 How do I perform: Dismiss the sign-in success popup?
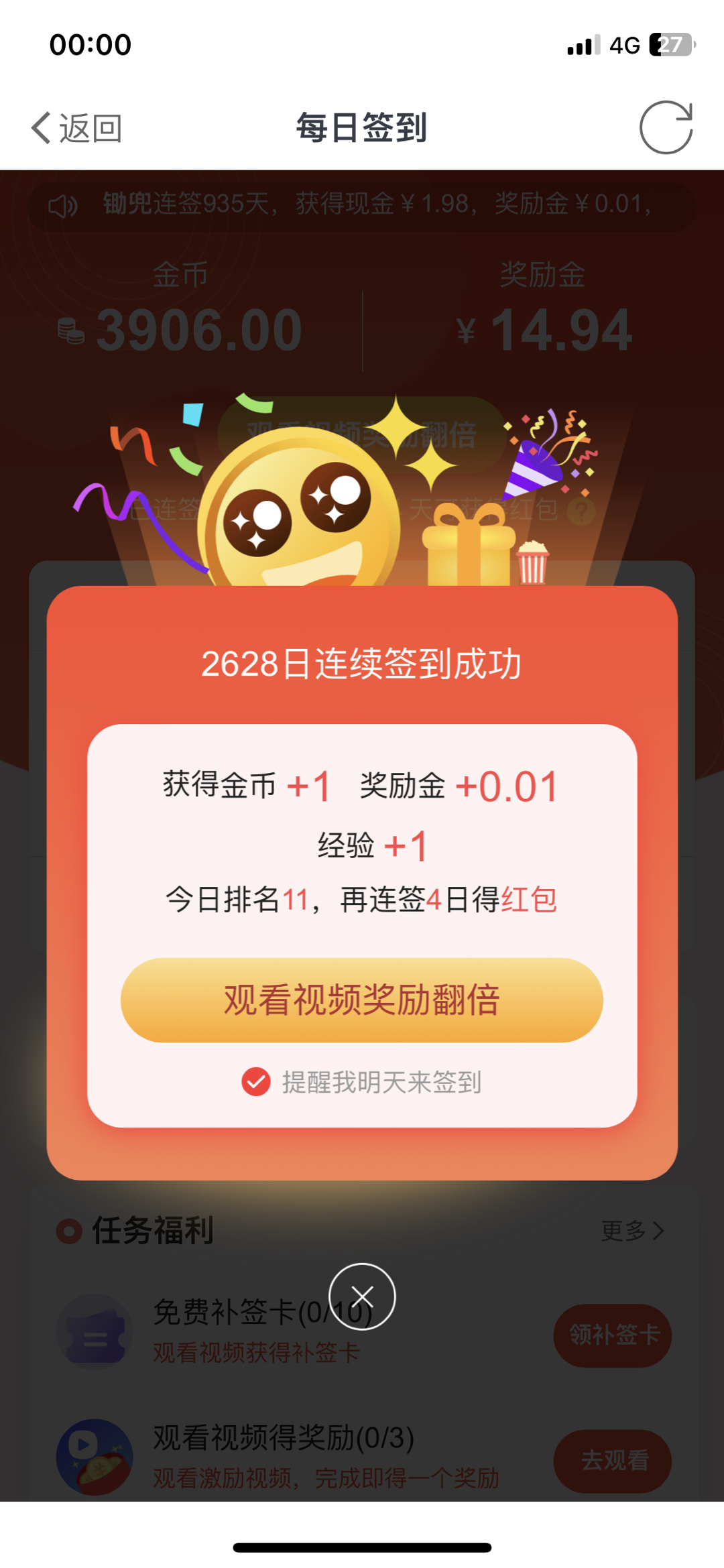pos(362,1296)
